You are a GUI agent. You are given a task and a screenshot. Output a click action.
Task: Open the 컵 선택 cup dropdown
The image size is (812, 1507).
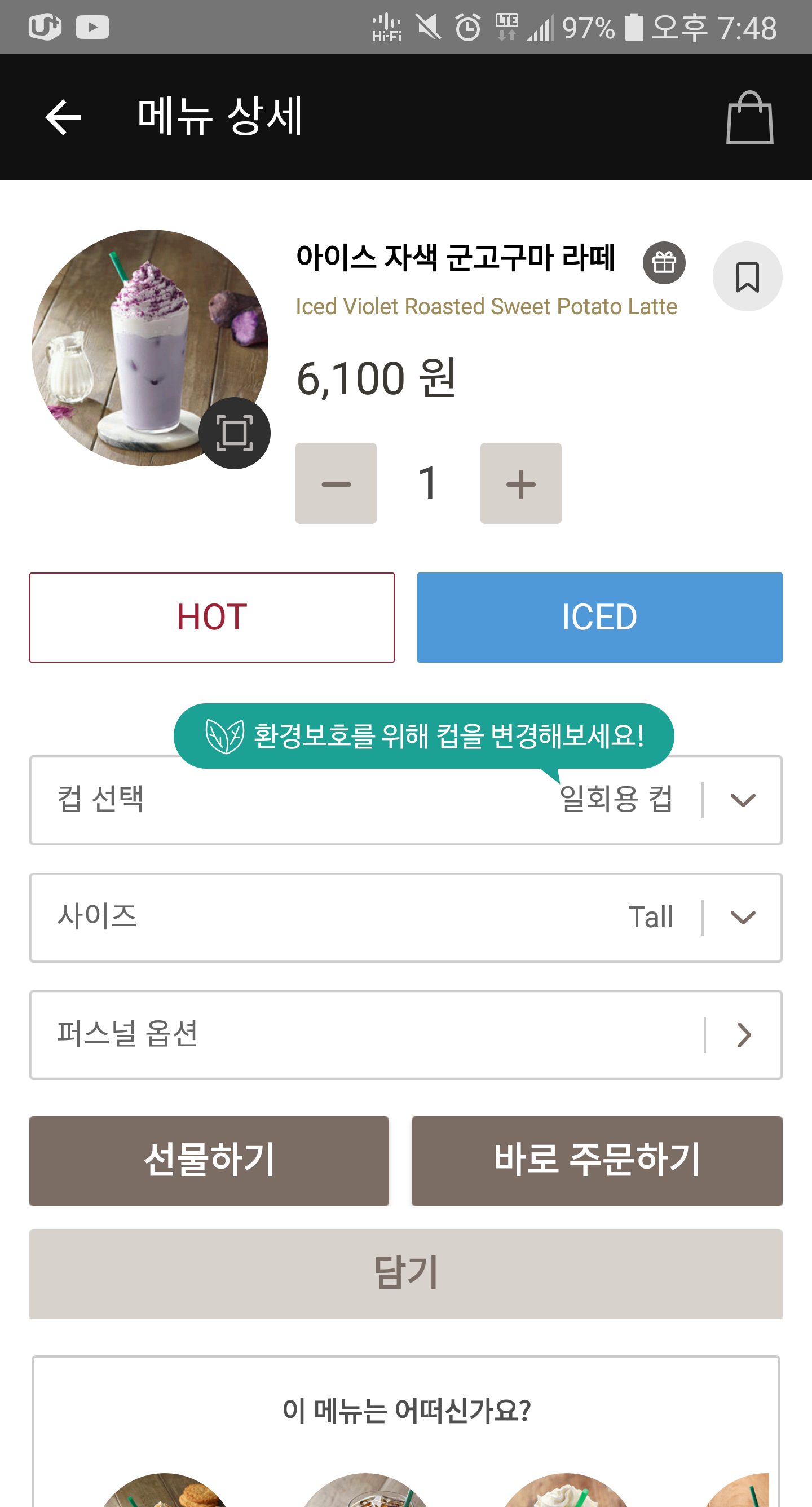coord(743,800)
